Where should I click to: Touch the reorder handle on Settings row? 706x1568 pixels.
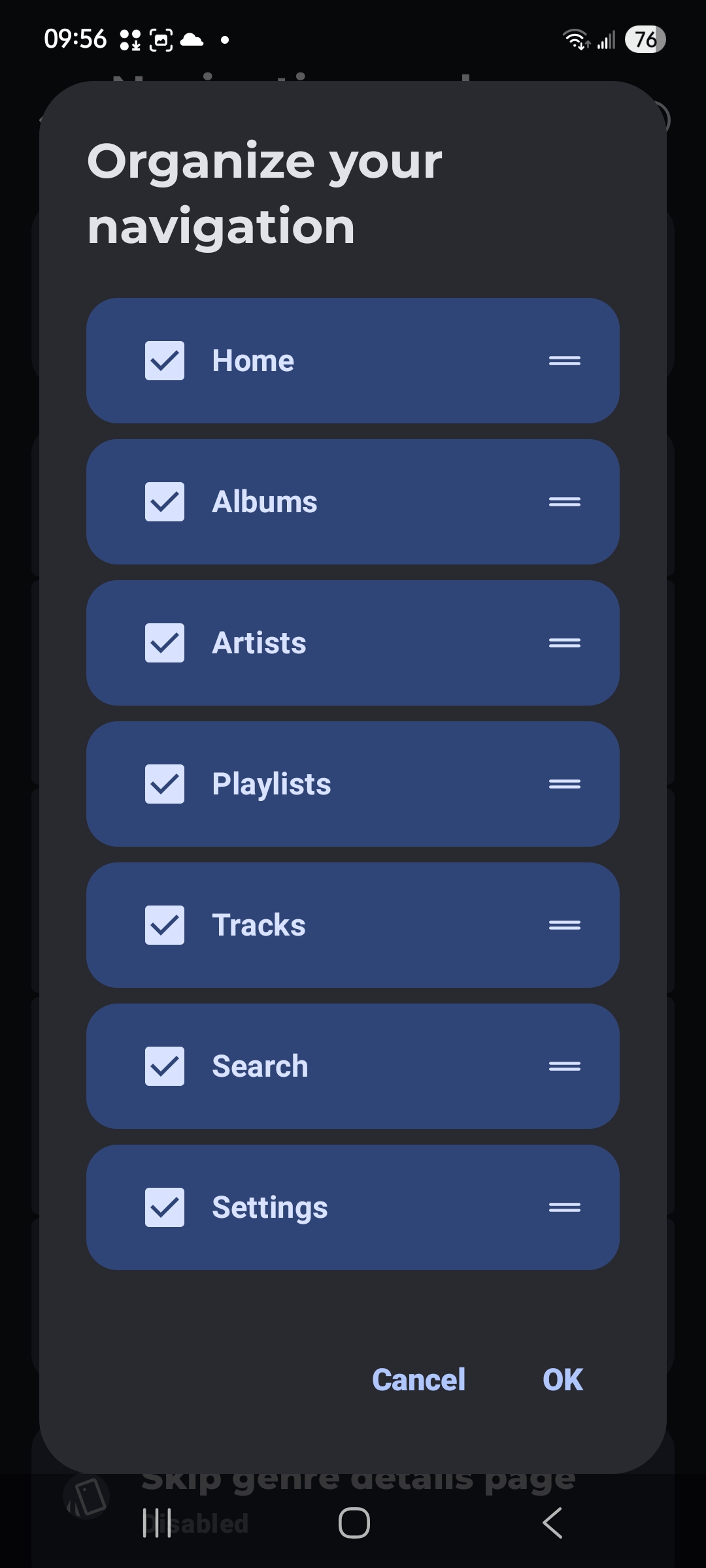[565, 1207]
